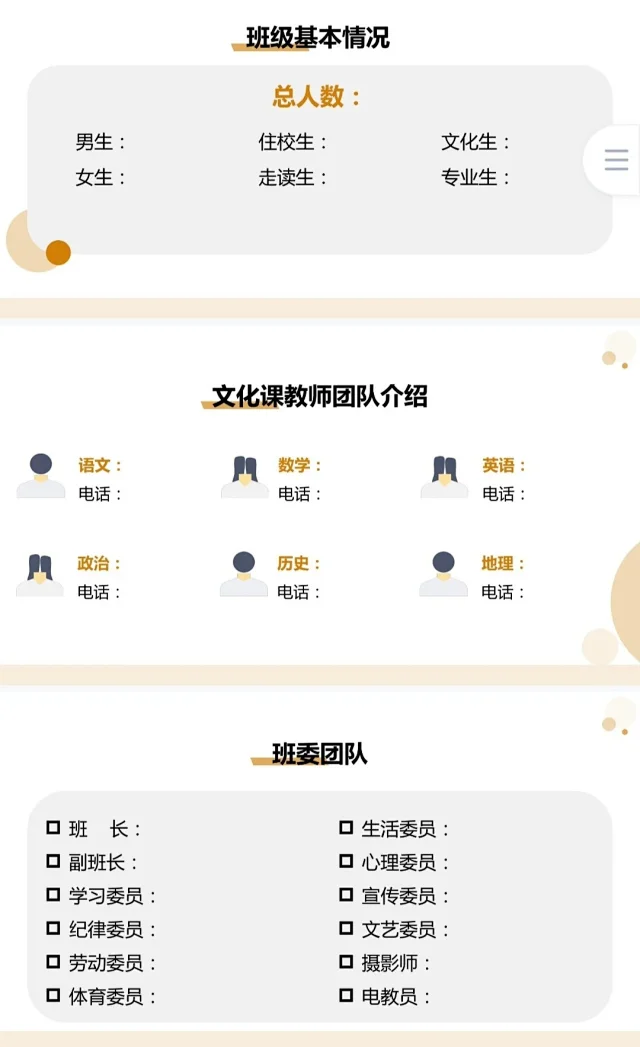This screenshot has height=1047, width=640.
Task: Open the floating hamburger menu button
Action: pos(616,160)
